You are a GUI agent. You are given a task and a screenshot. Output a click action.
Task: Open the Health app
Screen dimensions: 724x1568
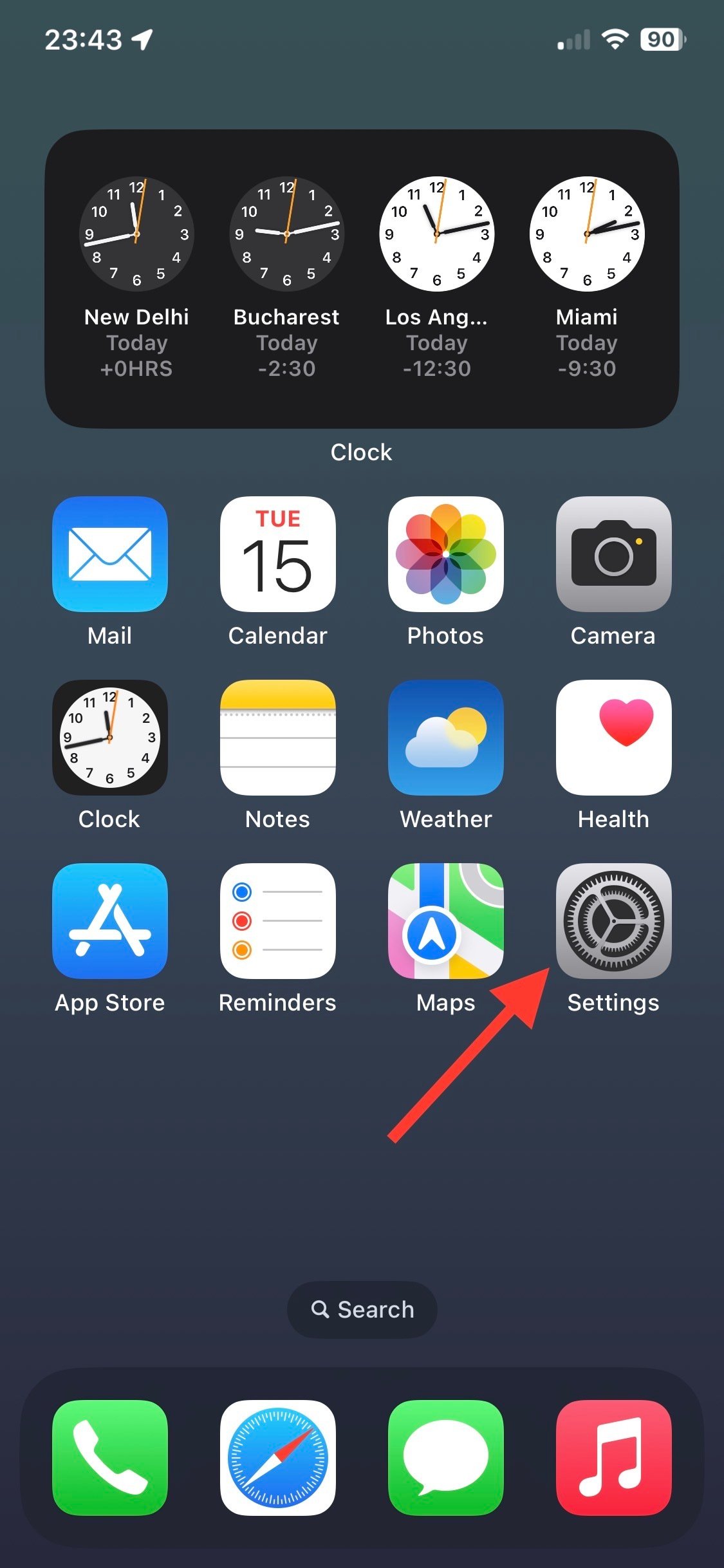[x=613, y=737]
